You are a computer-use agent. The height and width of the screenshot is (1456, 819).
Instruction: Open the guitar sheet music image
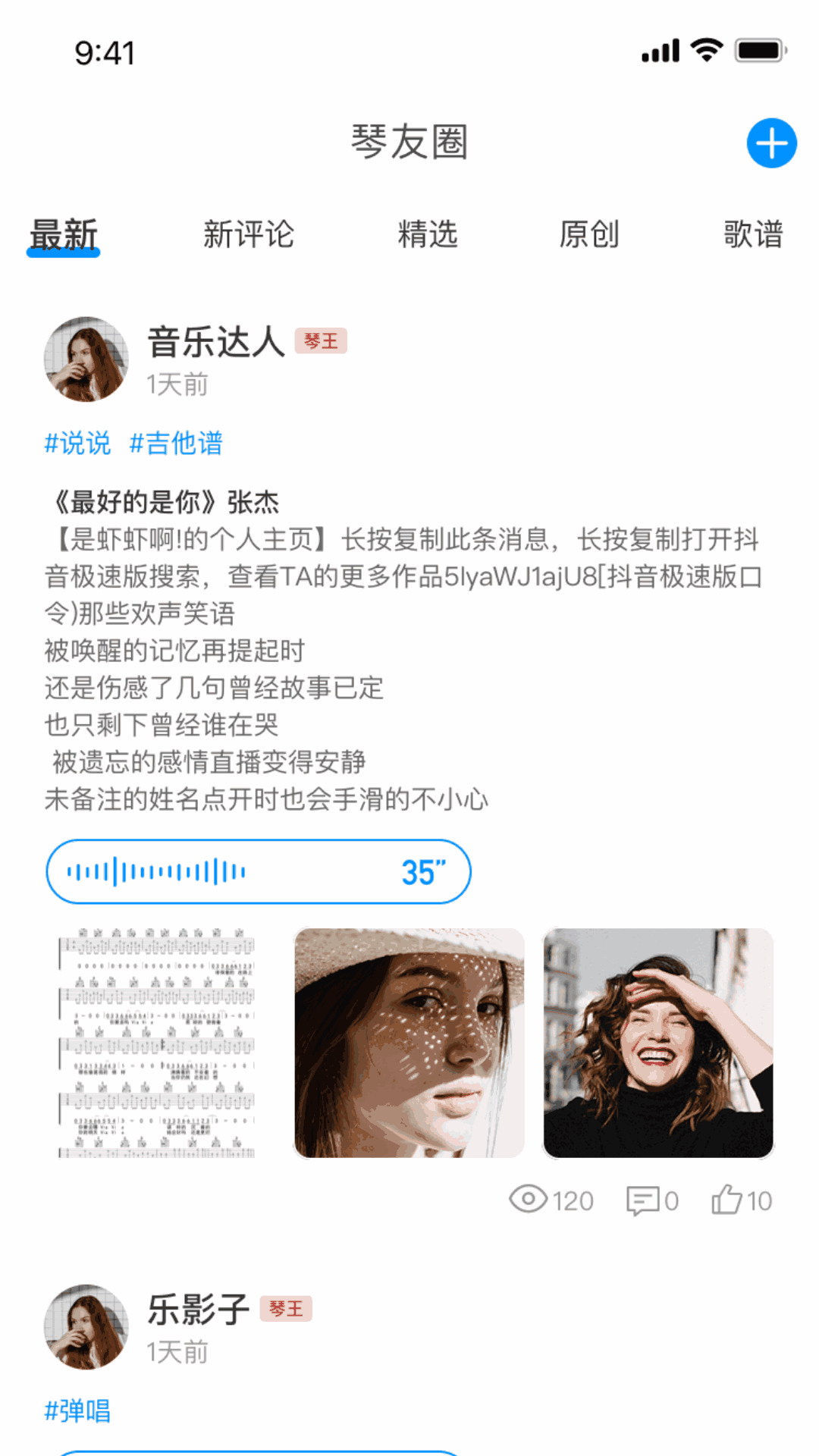tap(157, 1043)
